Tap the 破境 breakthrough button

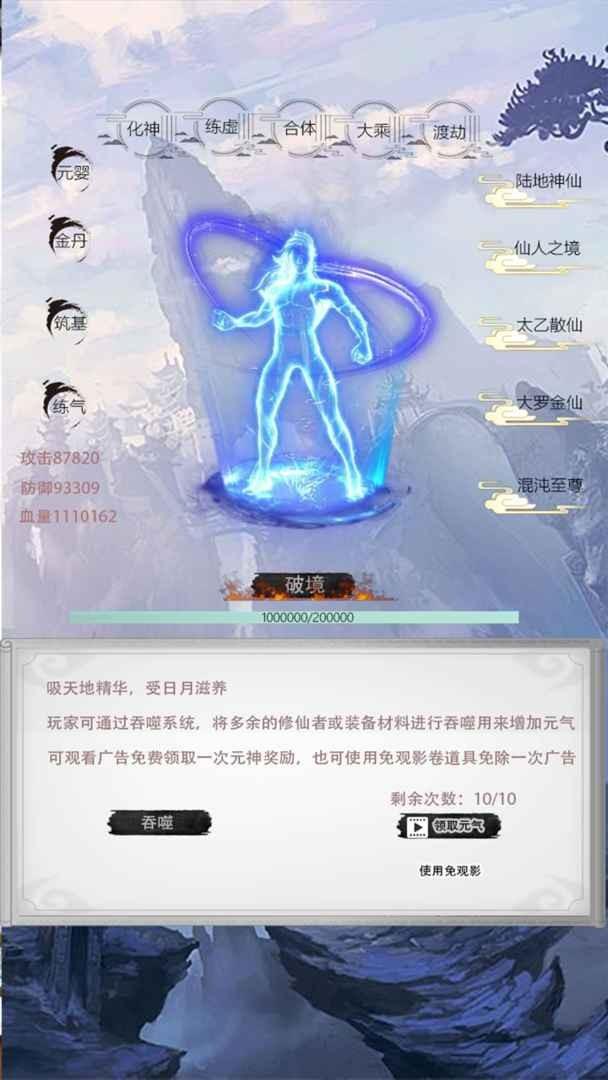304,586
